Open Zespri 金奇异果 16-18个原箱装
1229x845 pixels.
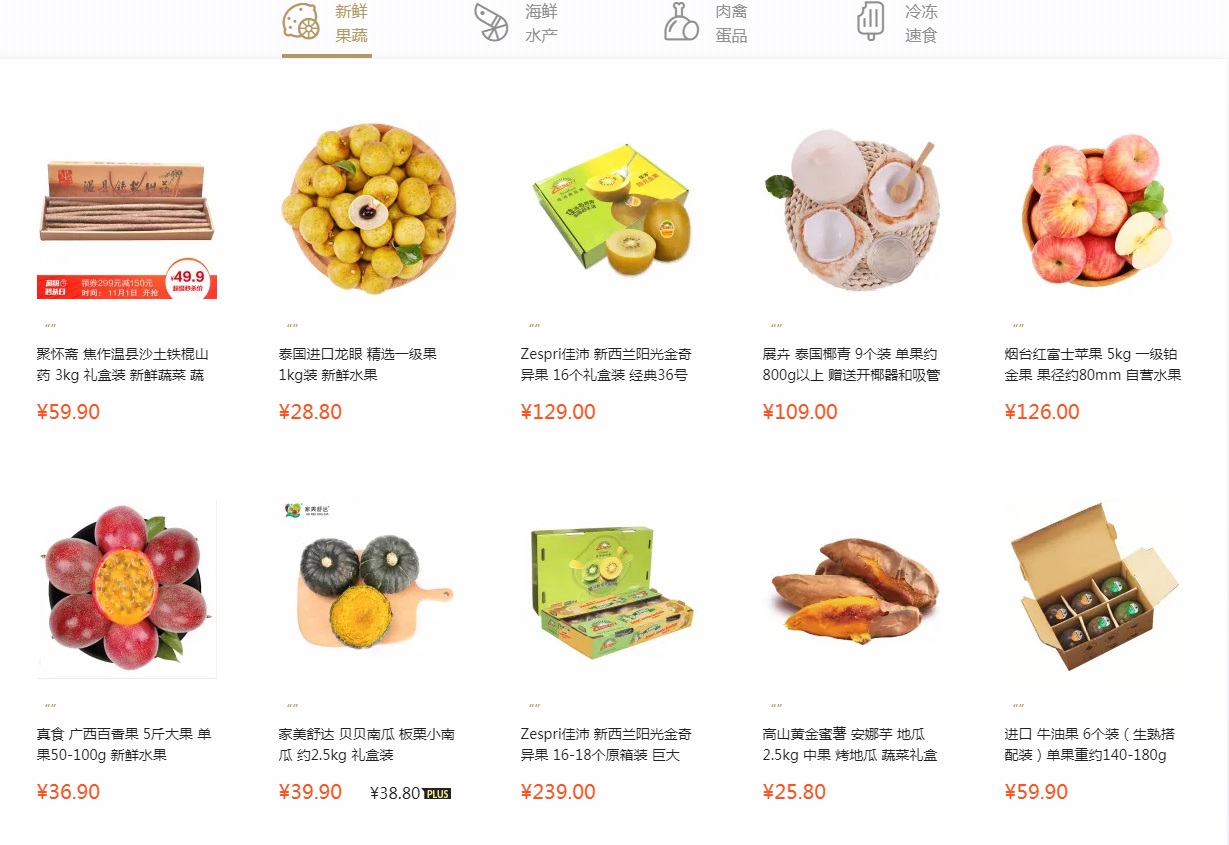point(611,590)
